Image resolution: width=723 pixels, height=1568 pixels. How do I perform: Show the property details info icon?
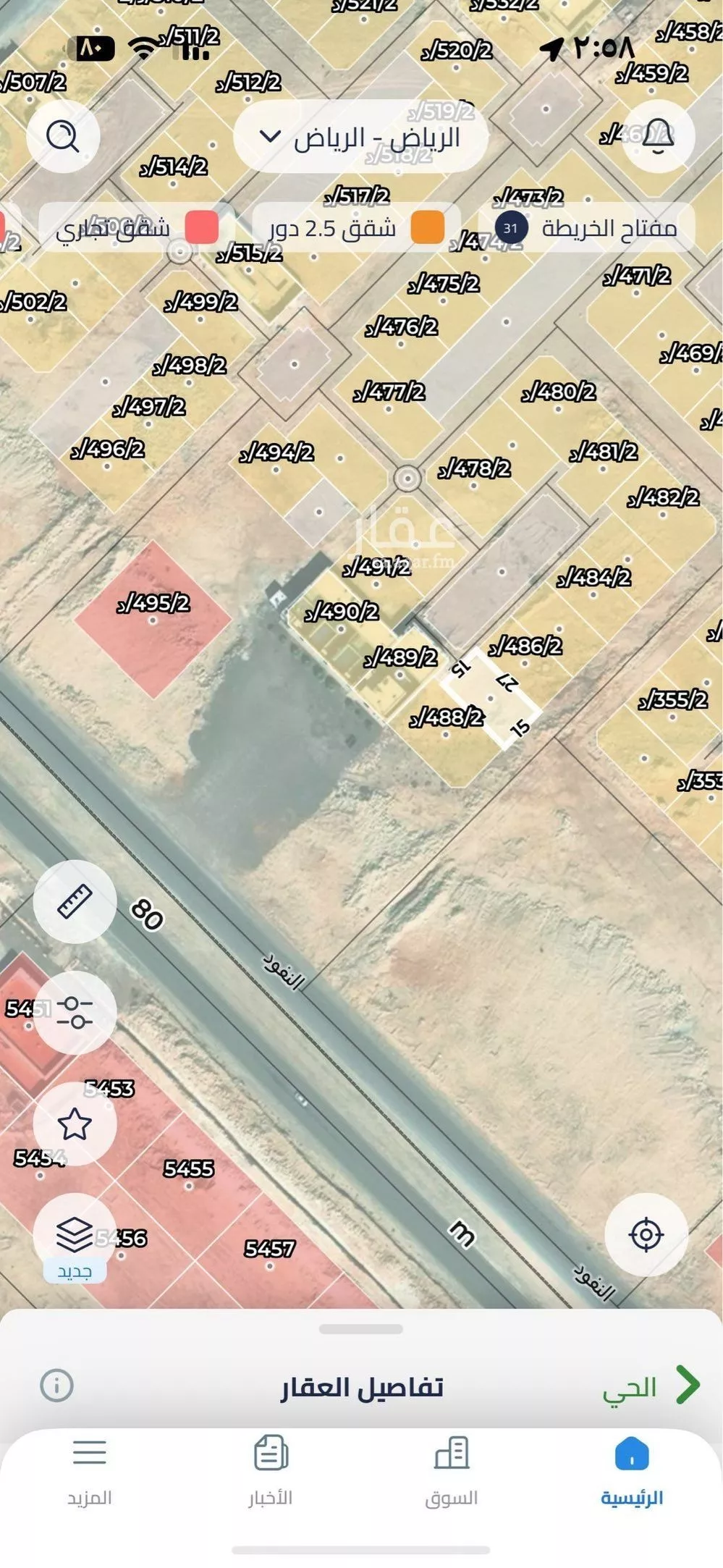click(56, 1386)
